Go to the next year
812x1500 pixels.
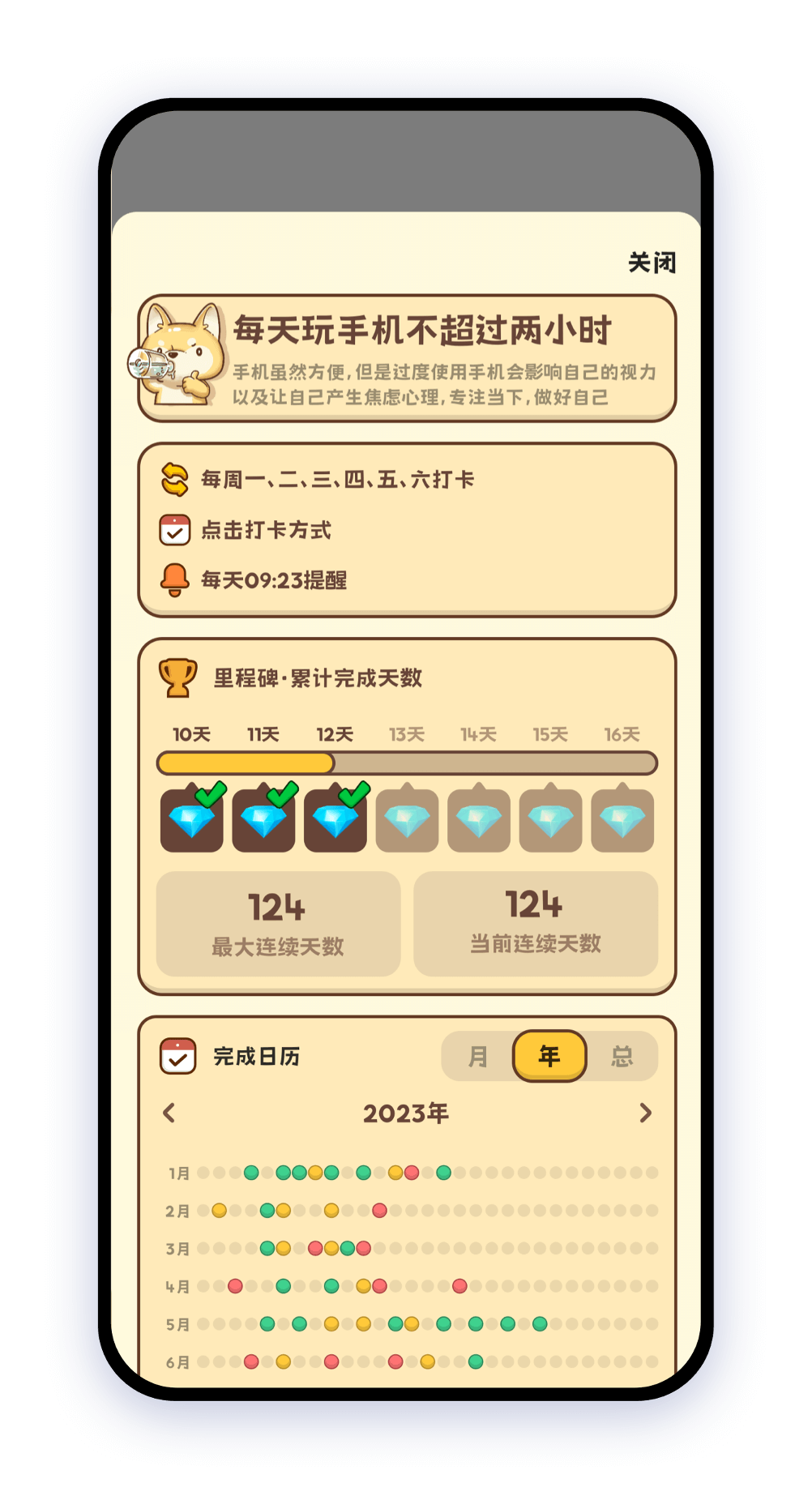tap(645, 1113)
